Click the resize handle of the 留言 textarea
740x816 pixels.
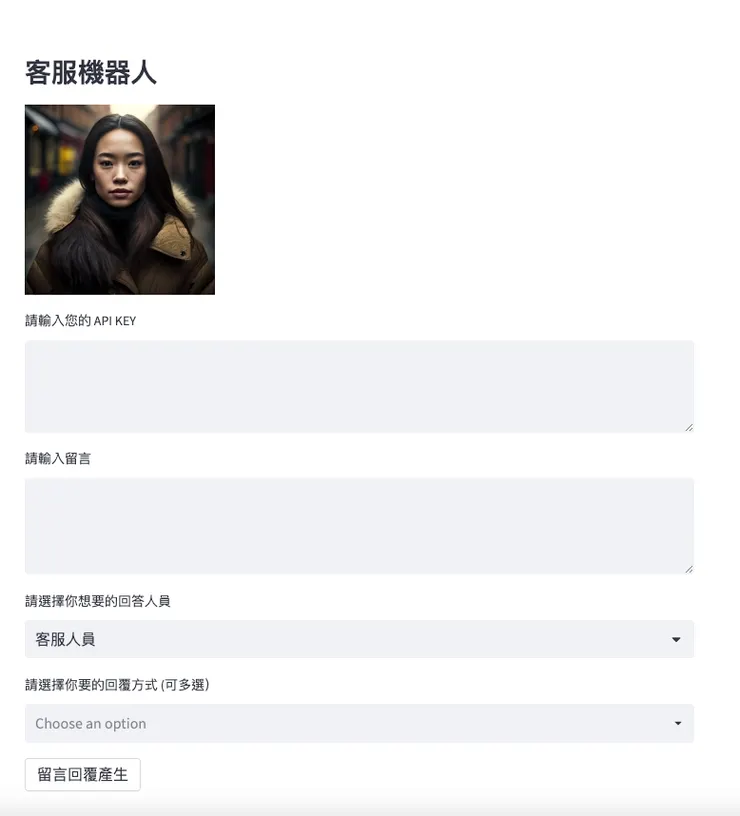(689, 566)
